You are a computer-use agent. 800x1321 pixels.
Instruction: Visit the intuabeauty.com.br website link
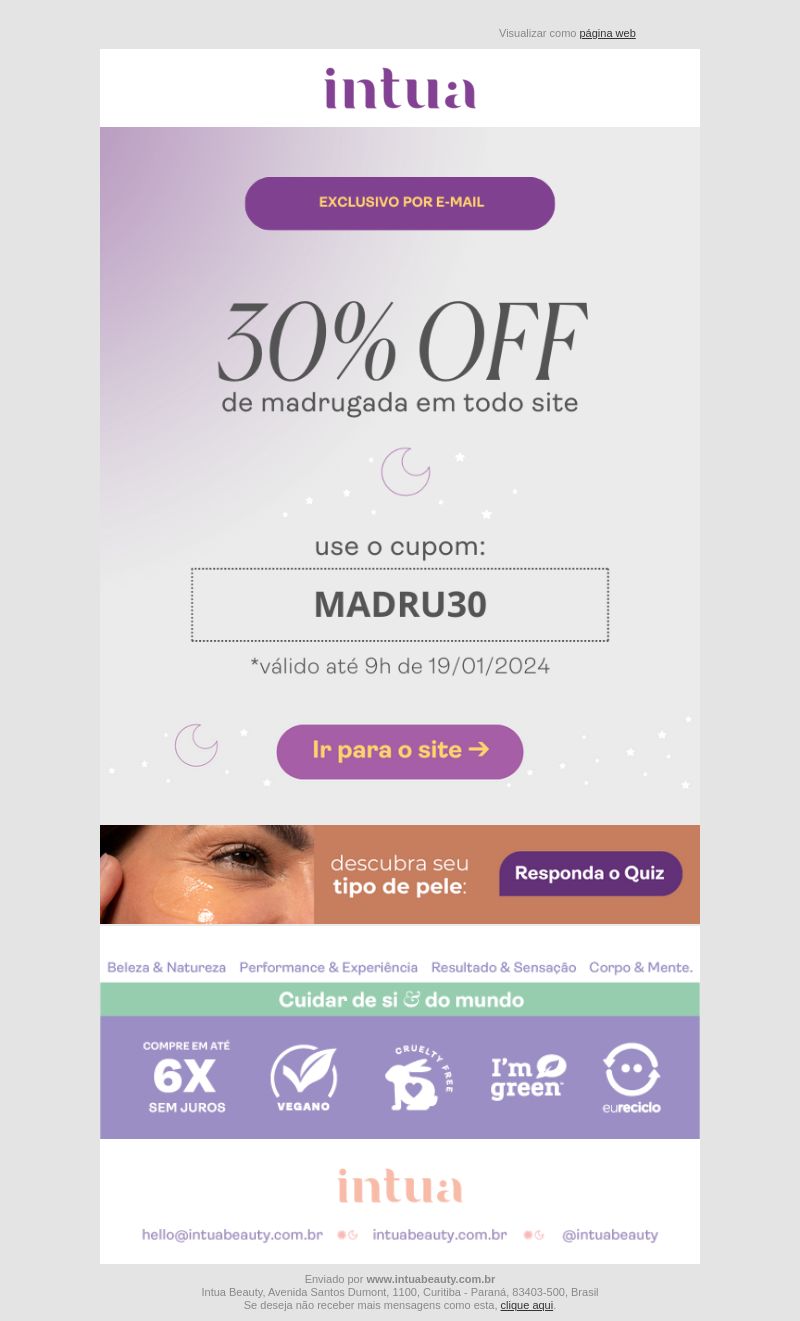[439, 1235]
